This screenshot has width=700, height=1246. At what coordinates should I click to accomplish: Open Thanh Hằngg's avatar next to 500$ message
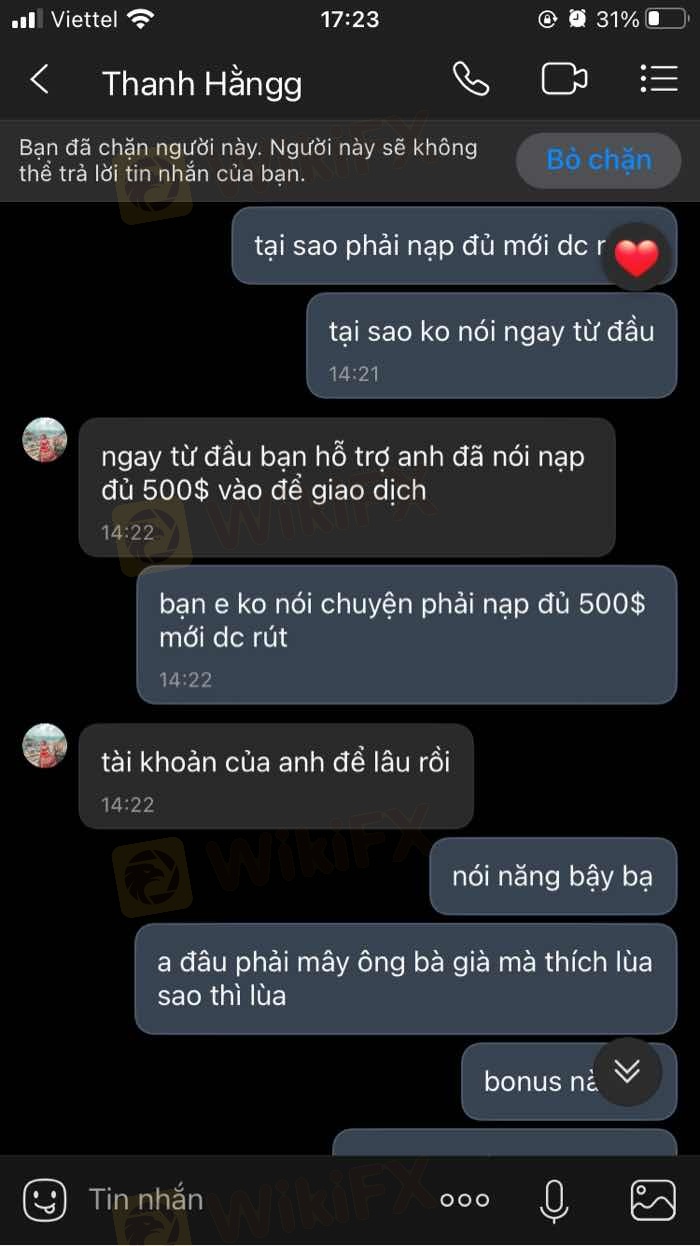pyautogui.click(x=45, y=440)
